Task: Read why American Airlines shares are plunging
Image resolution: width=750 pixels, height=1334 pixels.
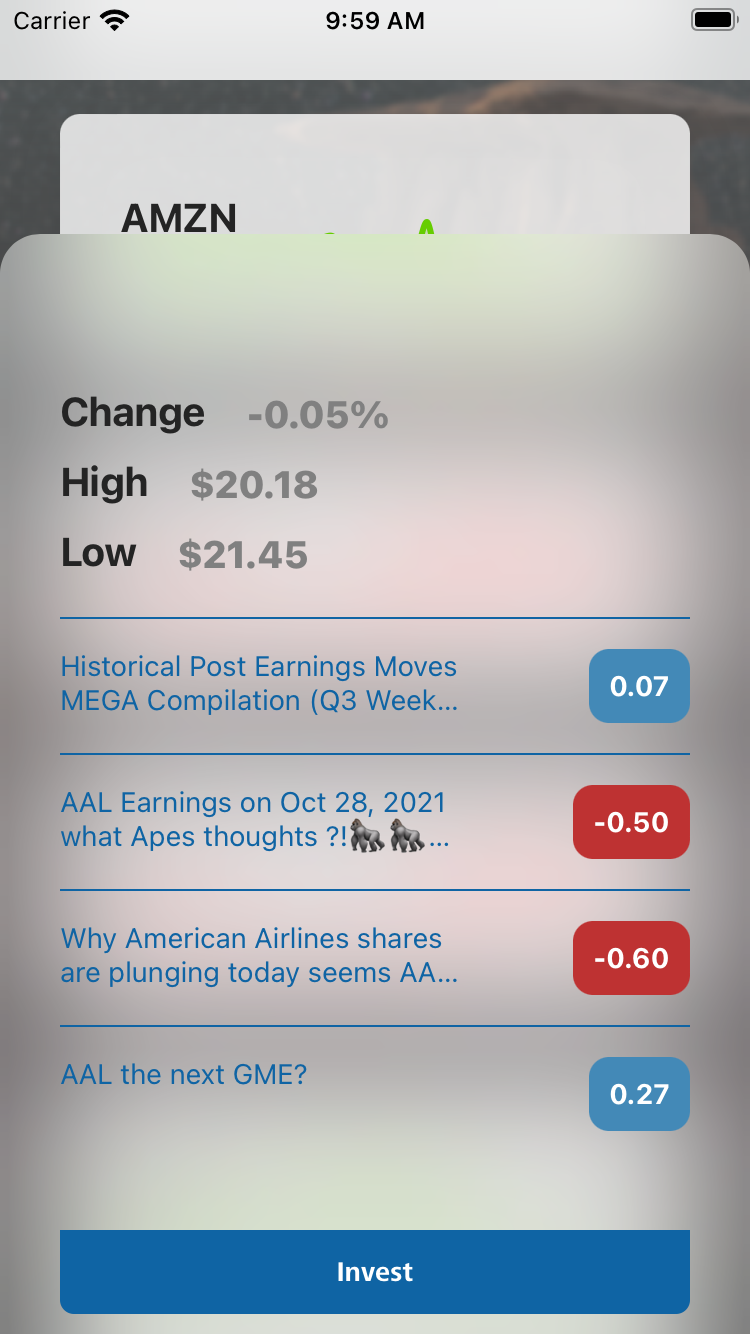Action: [x=258, y=956]
